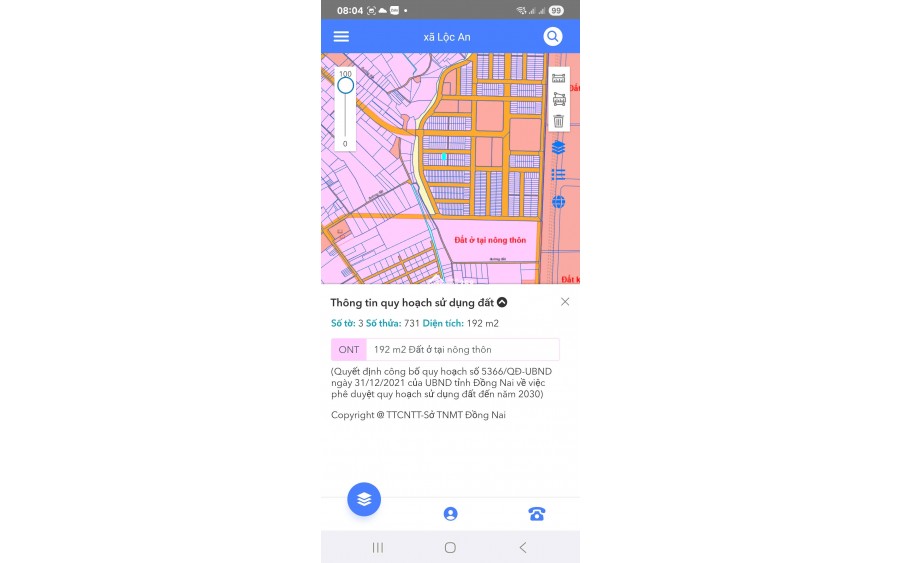Tap the trash icon to clear measurements
The height and width of the screenshot is (563, 903).
pyautogui.click(x=558, y=121)
